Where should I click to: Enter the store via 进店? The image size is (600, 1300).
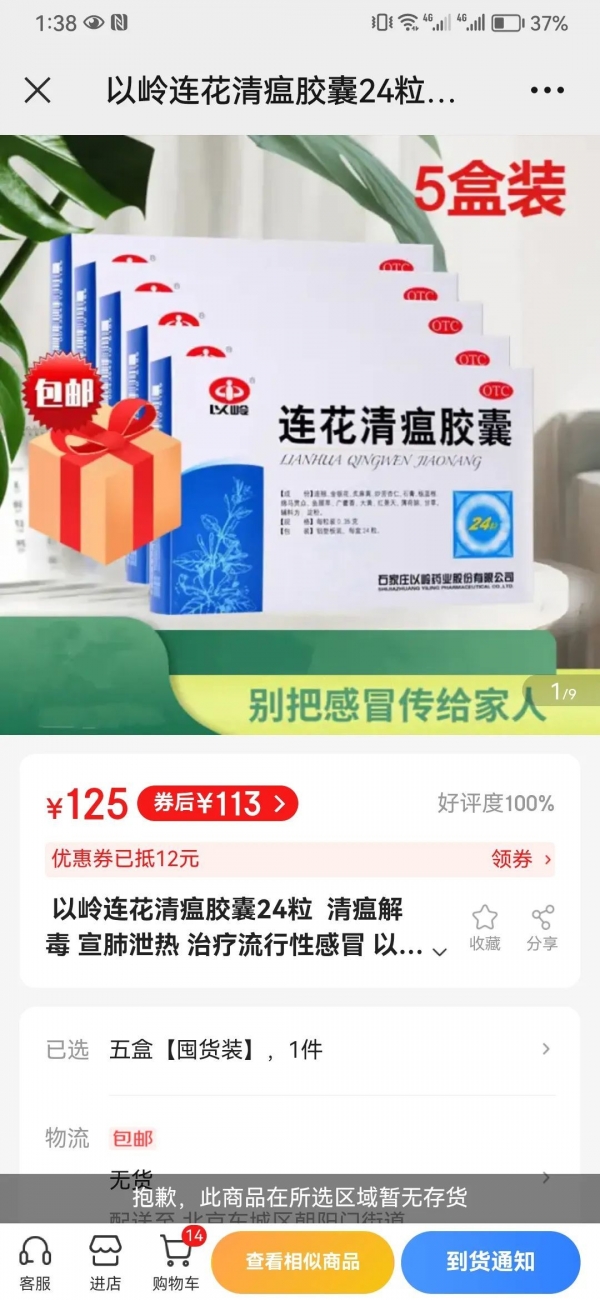(105, 1263)
